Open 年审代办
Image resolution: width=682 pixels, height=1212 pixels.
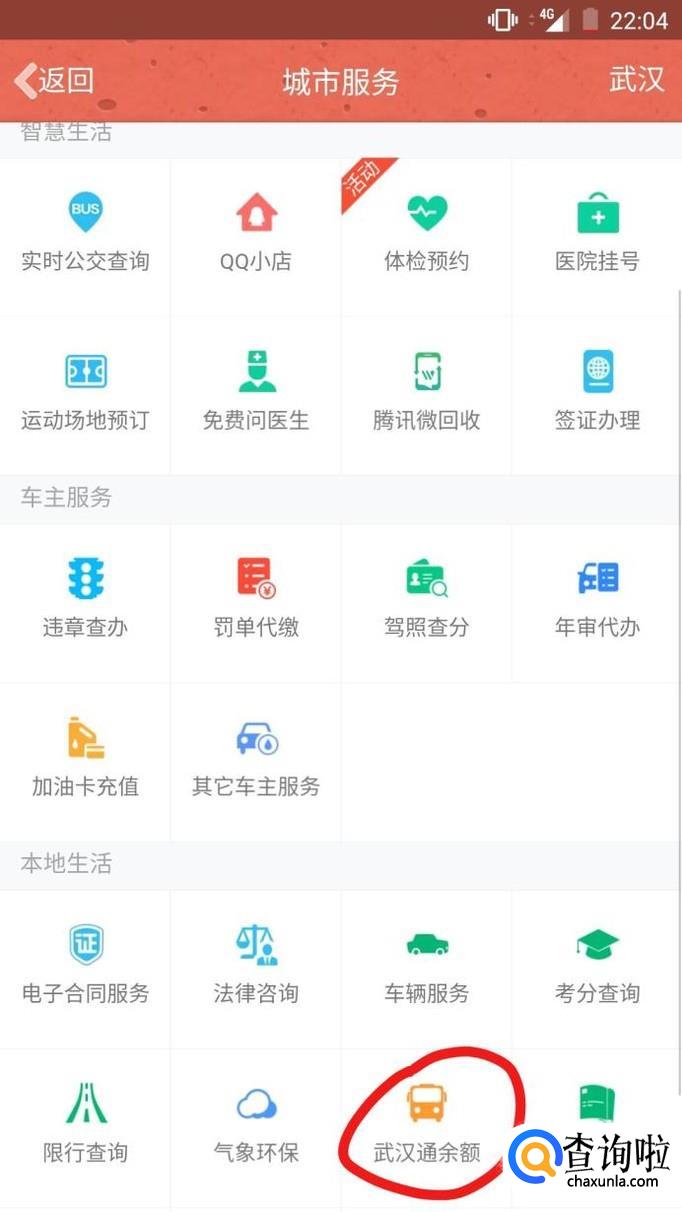597,603
